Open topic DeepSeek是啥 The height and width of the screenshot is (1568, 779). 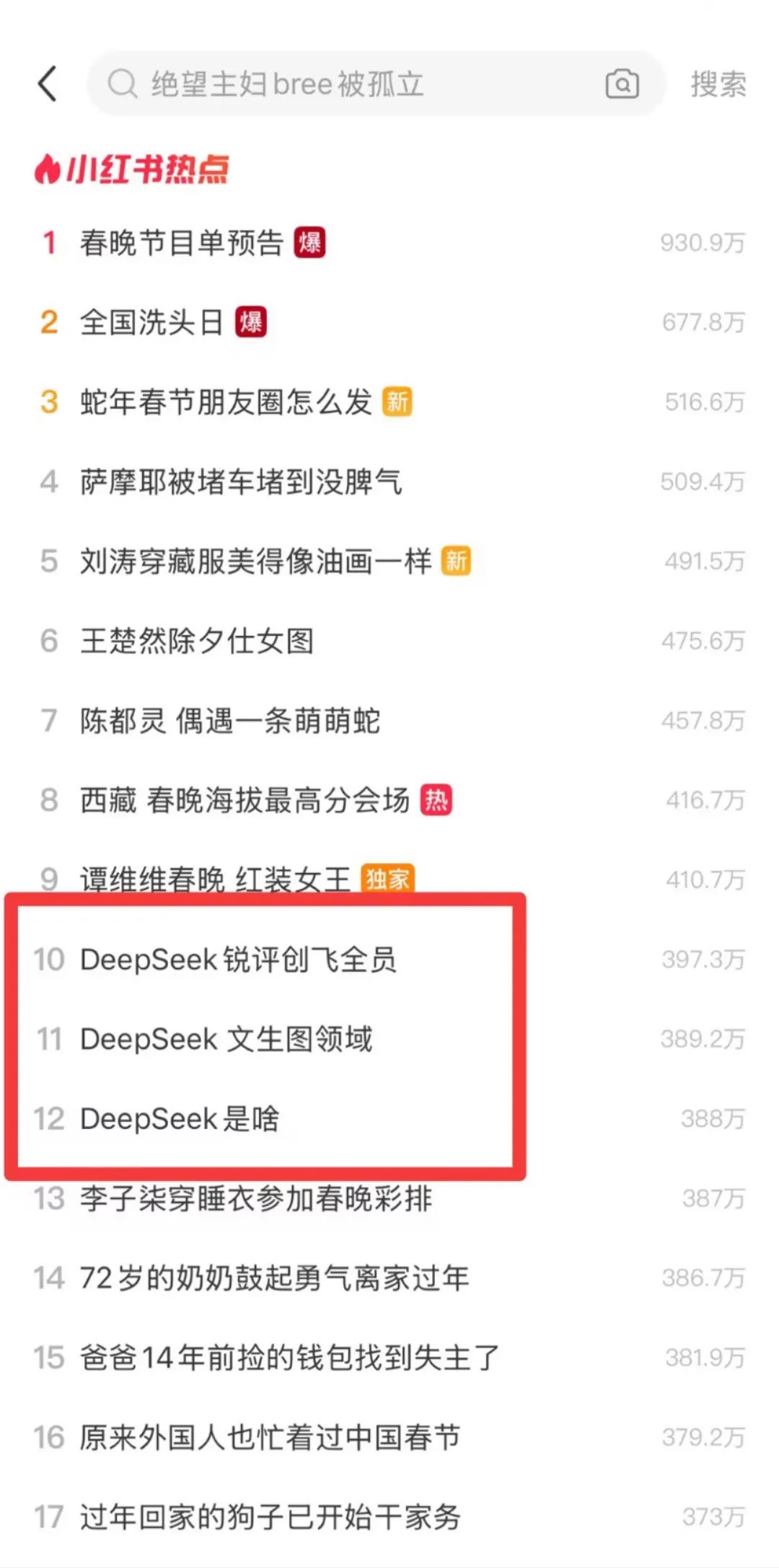(180, 1119)
